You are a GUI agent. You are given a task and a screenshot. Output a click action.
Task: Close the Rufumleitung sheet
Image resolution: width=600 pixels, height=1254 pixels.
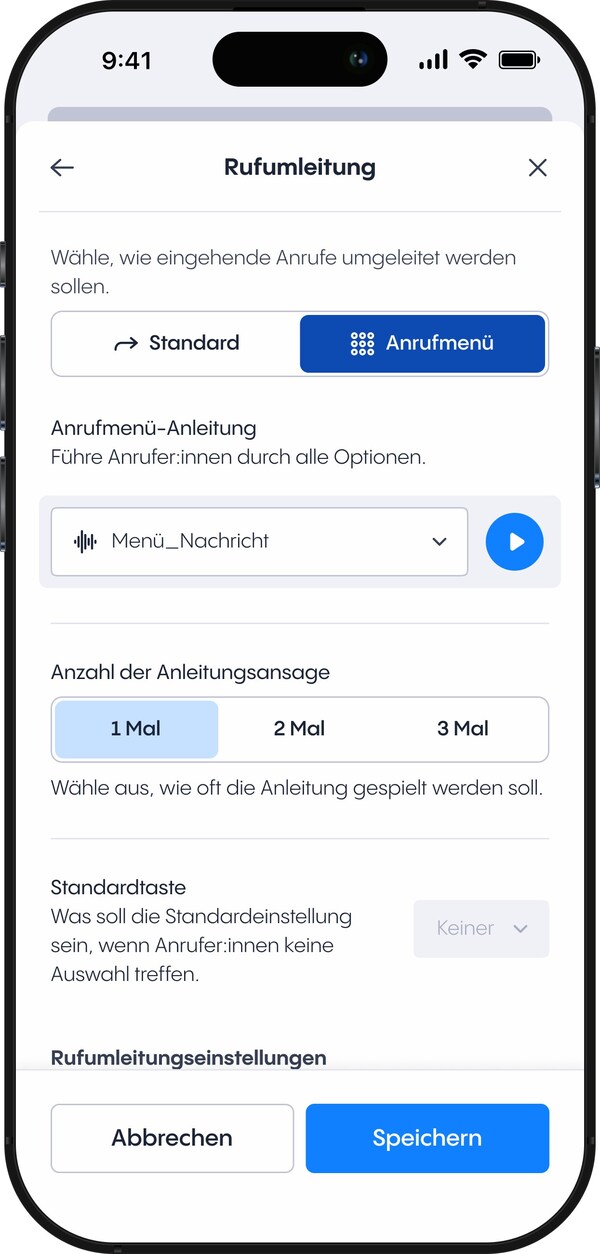point(537,168)
